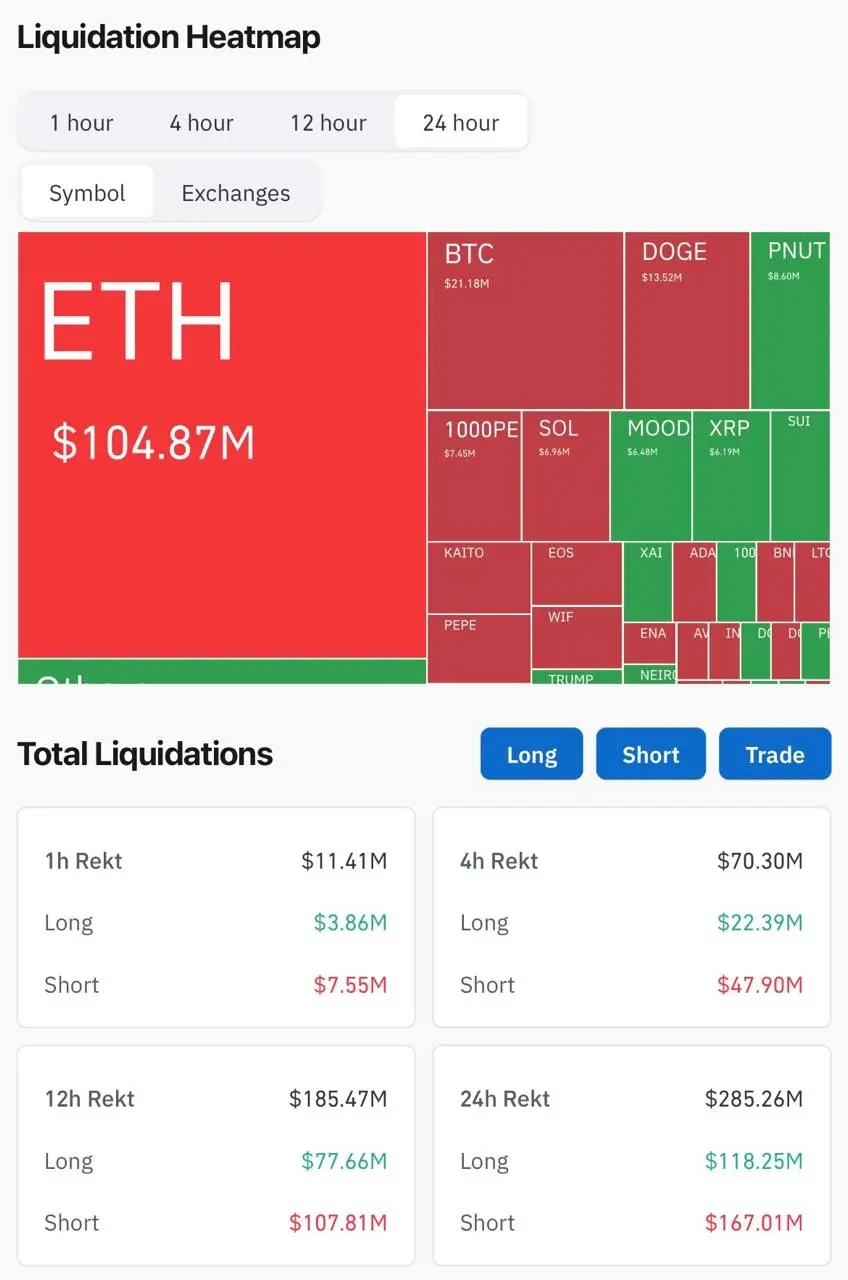Select the 4 hour timeframe
The width and height of the screenshot is (848, 1280).
coord(201,123)
